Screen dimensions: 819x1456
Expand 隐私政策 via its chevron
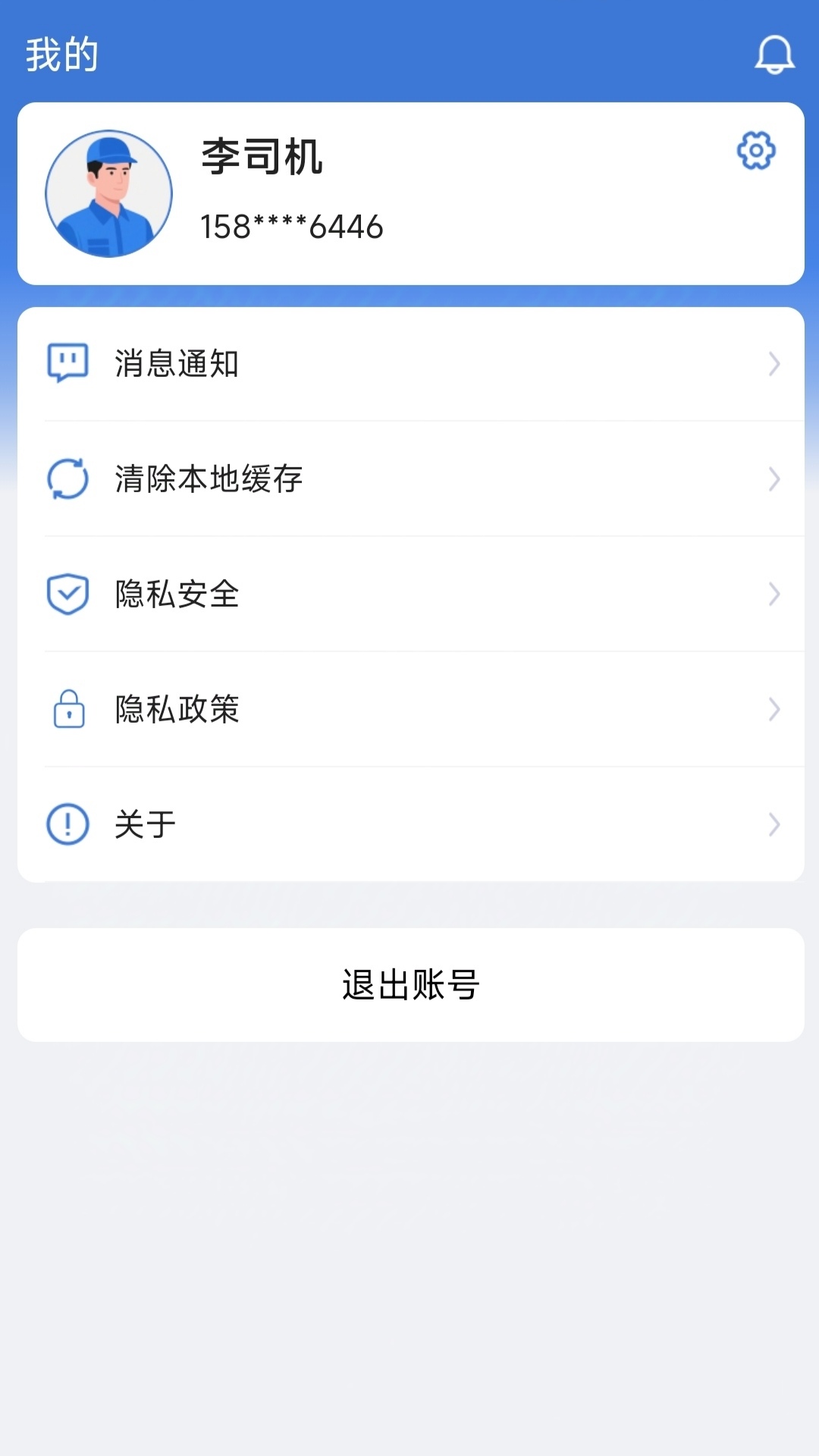pos(774,710)
